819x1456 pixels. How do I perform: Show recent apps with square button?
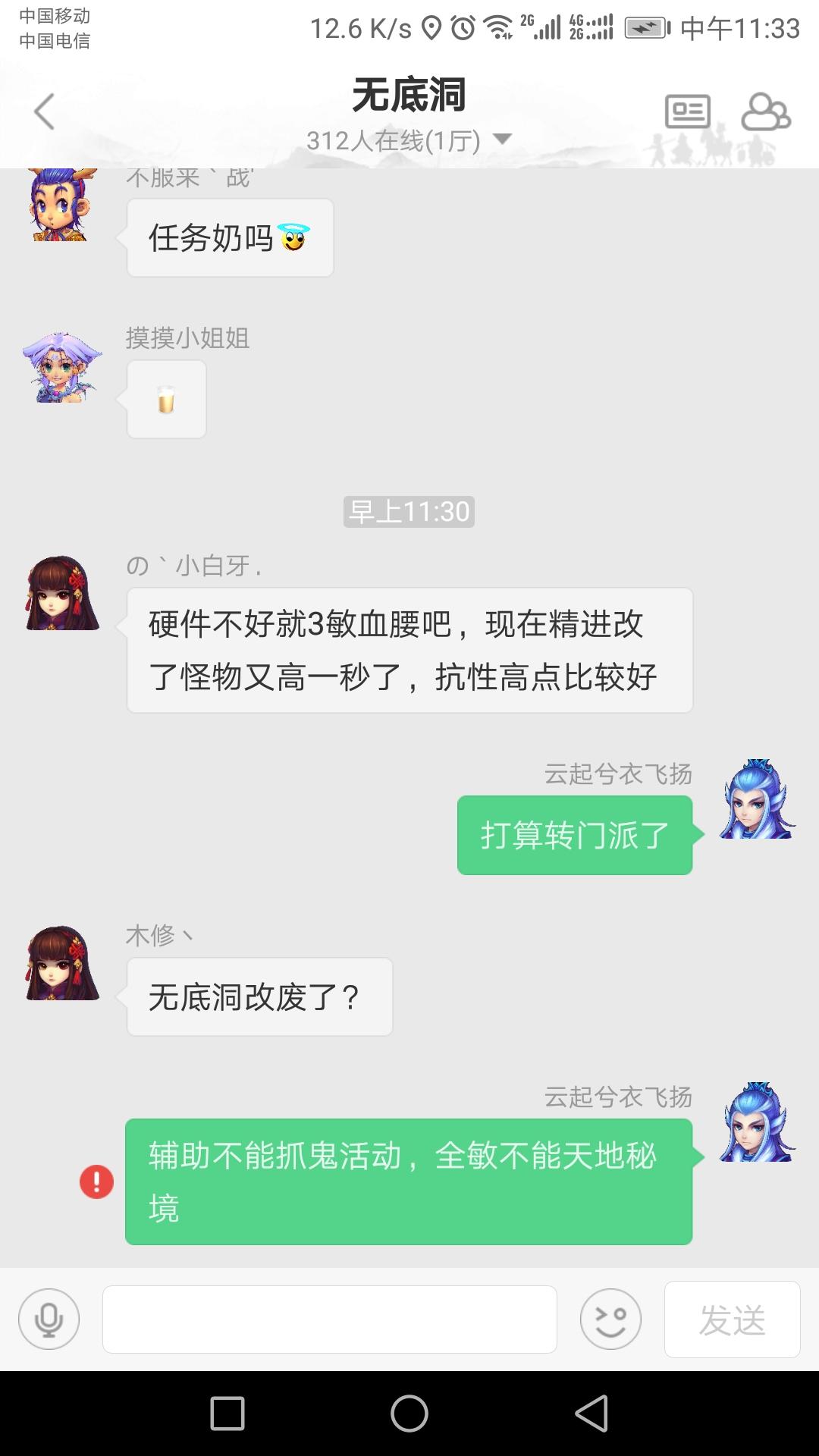click(x=227, y=1414)
